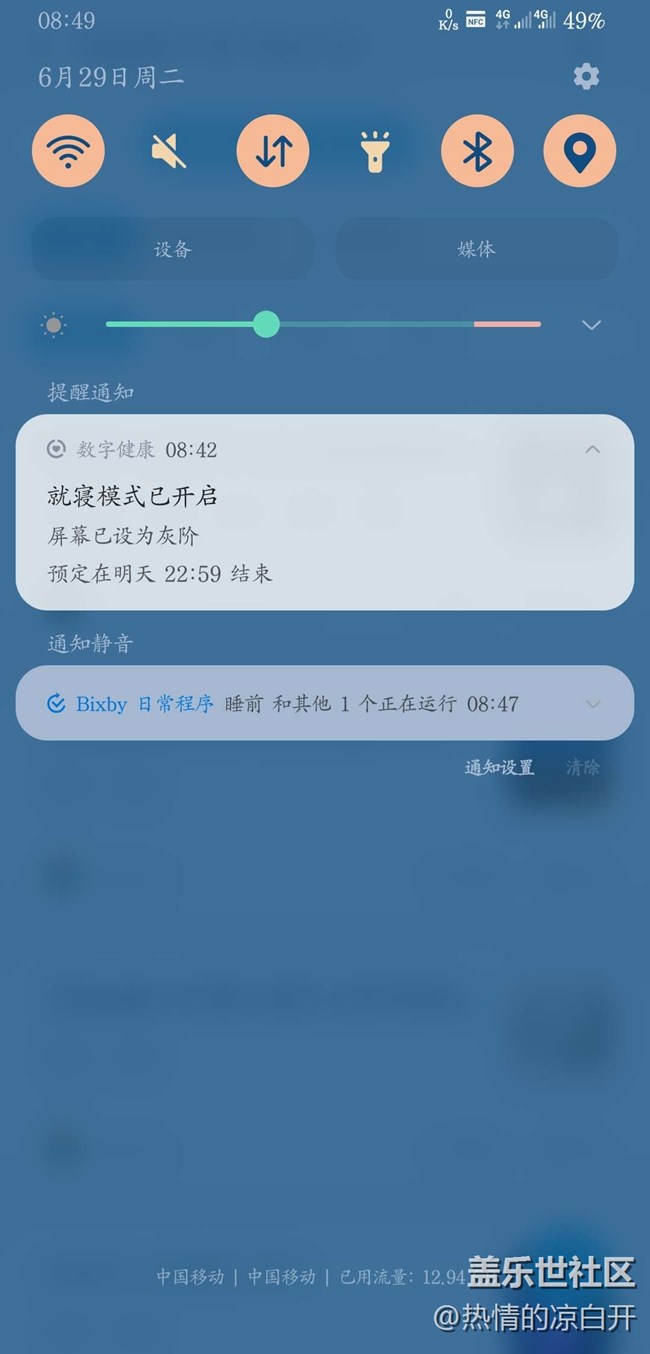The height and width of the screenshot is (1354, 650).
Task: Expand the brightness options chevron
Action: pyautogui.click(x=591, y=325)
